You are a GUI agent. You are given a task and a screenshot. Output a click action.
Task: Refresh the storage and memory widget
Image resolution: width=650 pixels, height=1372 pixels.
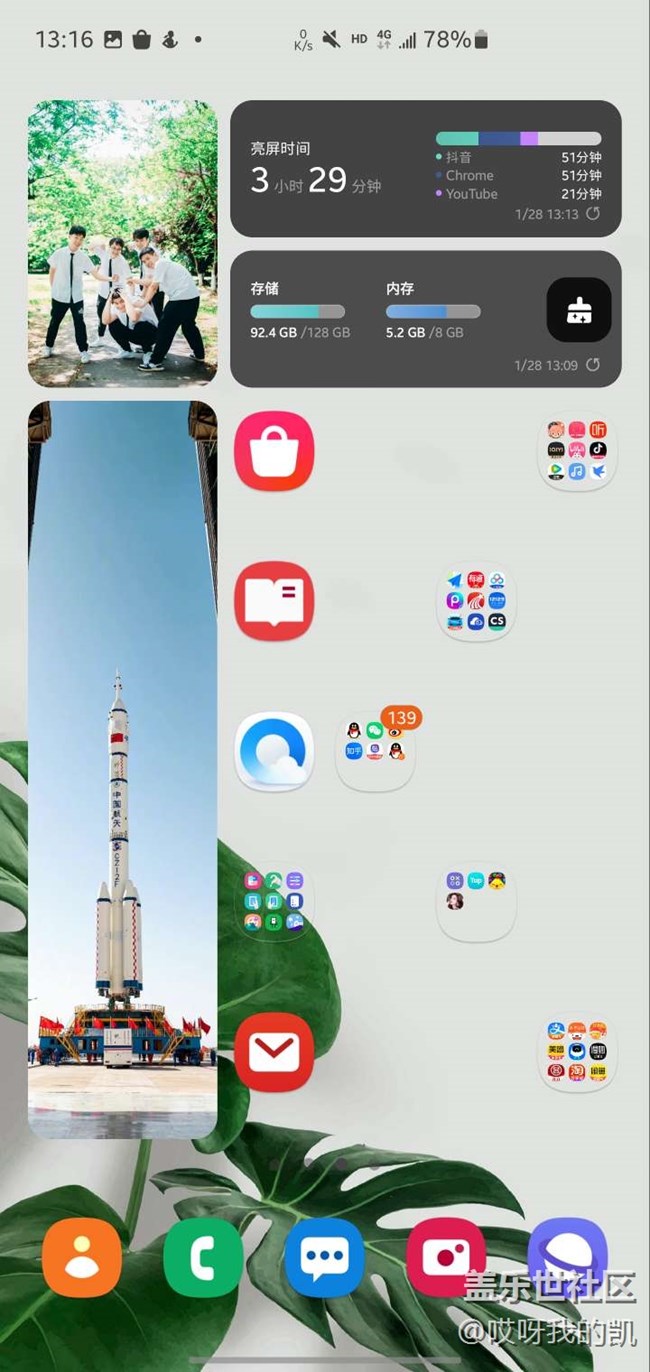[x=593, y=365]
